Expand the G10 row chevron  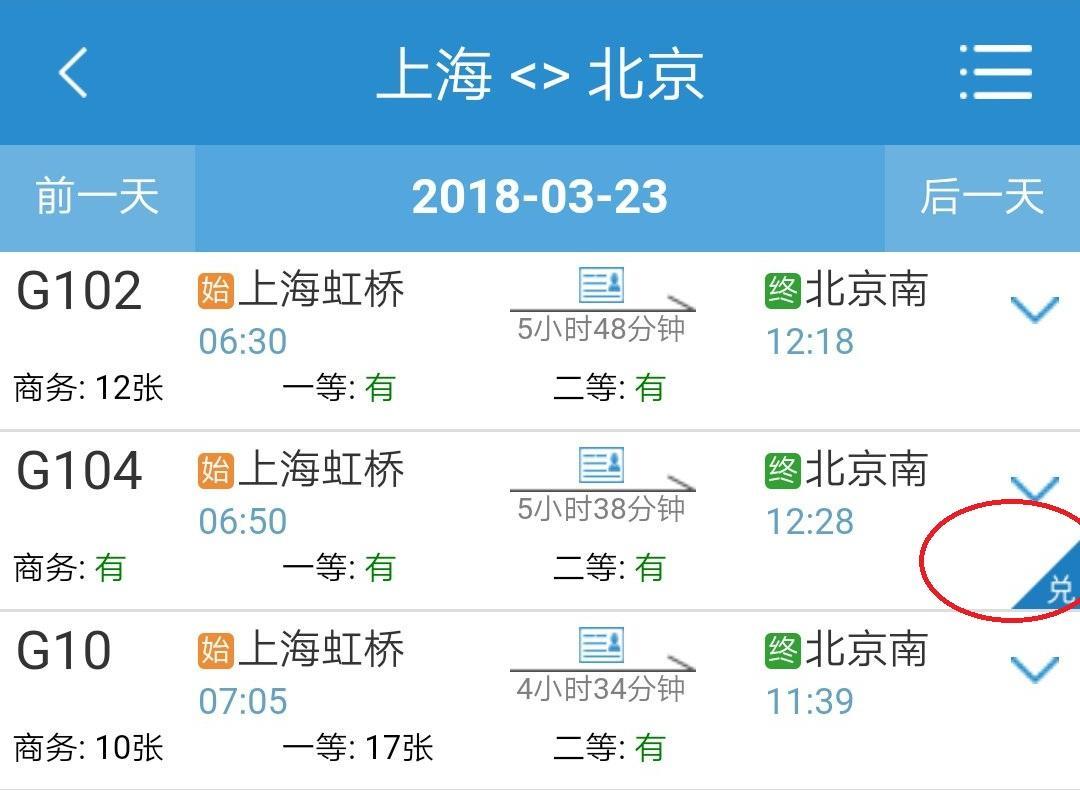(x=1034, y=669)
